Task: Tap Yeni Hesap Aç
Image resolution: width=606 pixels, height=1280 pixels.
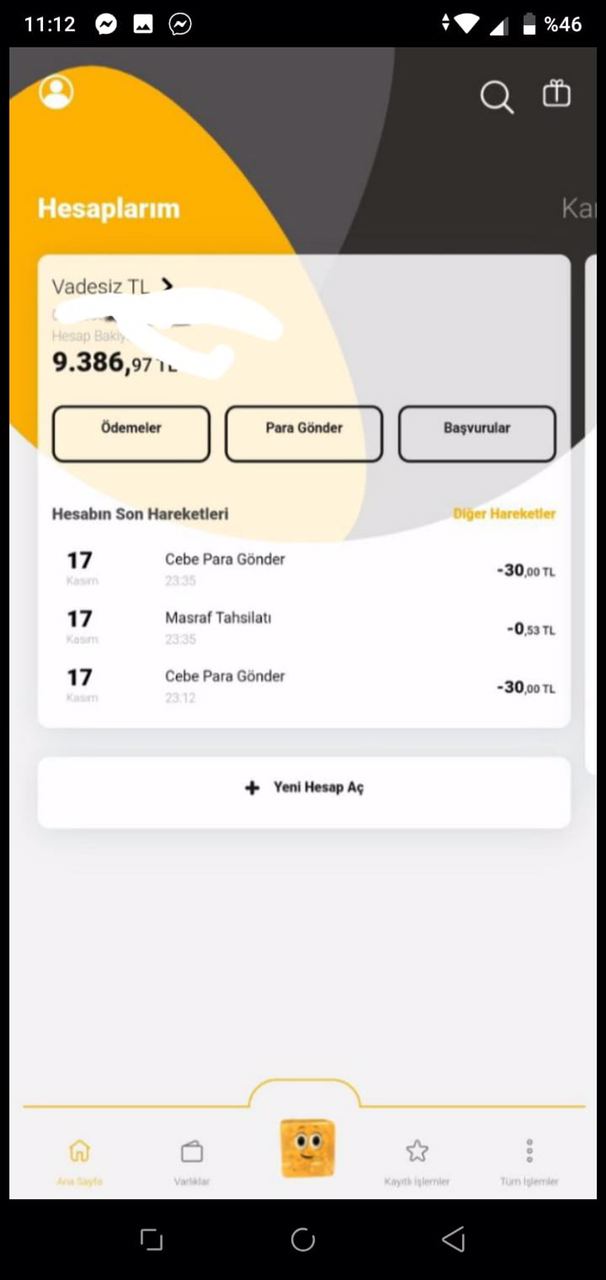Action: point(304,788)
